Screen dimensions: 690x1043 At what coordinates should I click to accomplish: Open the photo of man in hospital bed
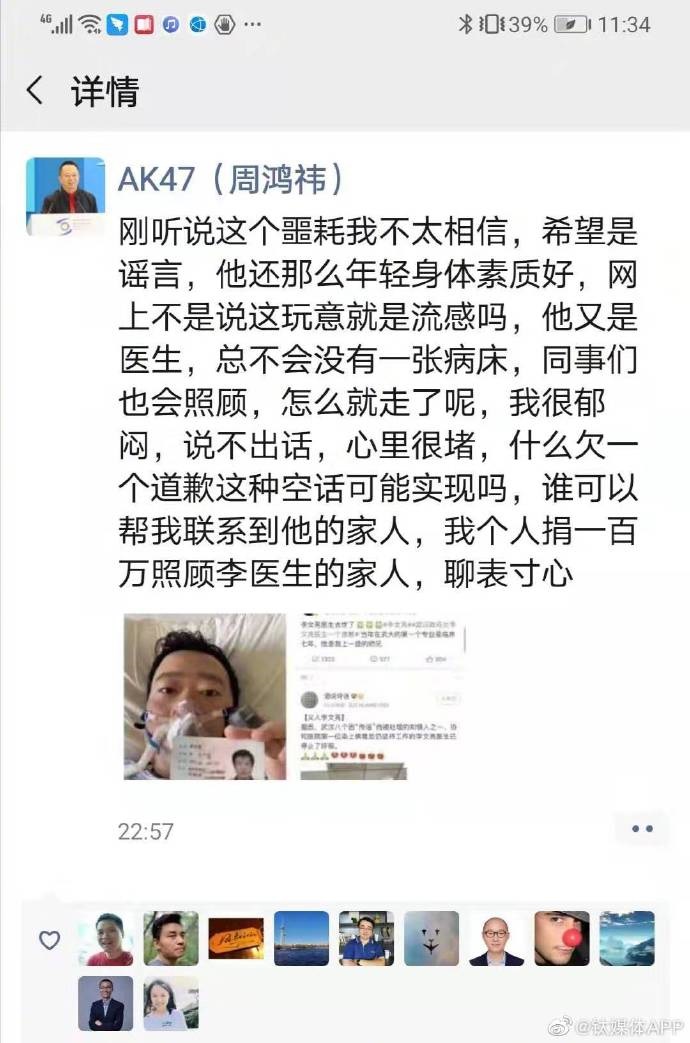click(x=205, y=696)
